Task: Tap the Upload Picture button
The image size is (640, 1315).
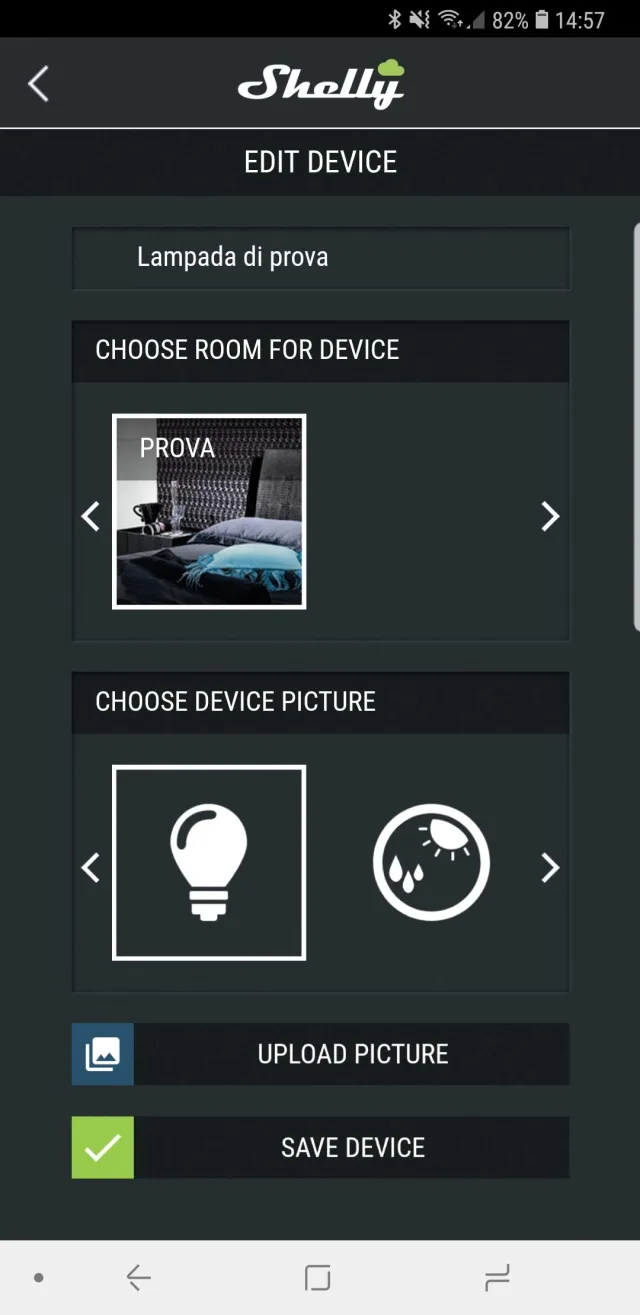Action: pos(320,1054)
